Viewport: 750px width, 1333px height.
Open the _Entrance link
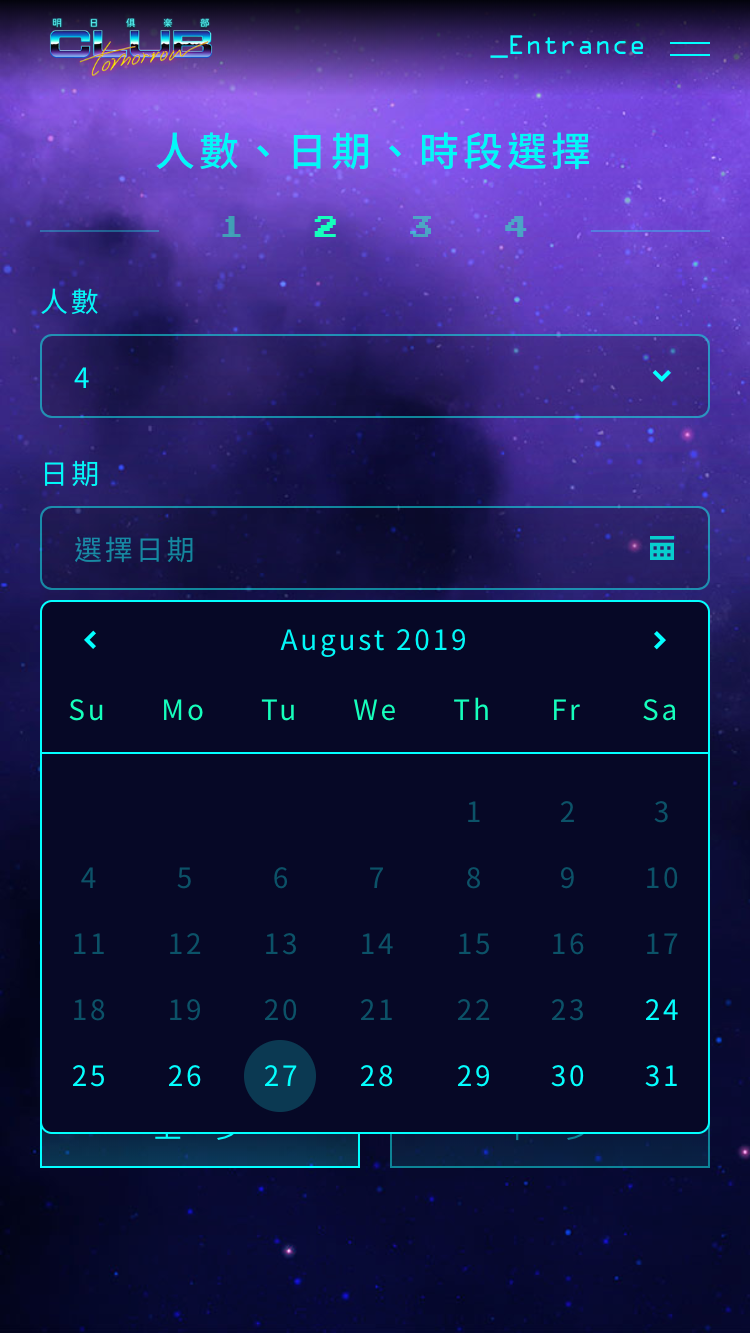[568, 46]
